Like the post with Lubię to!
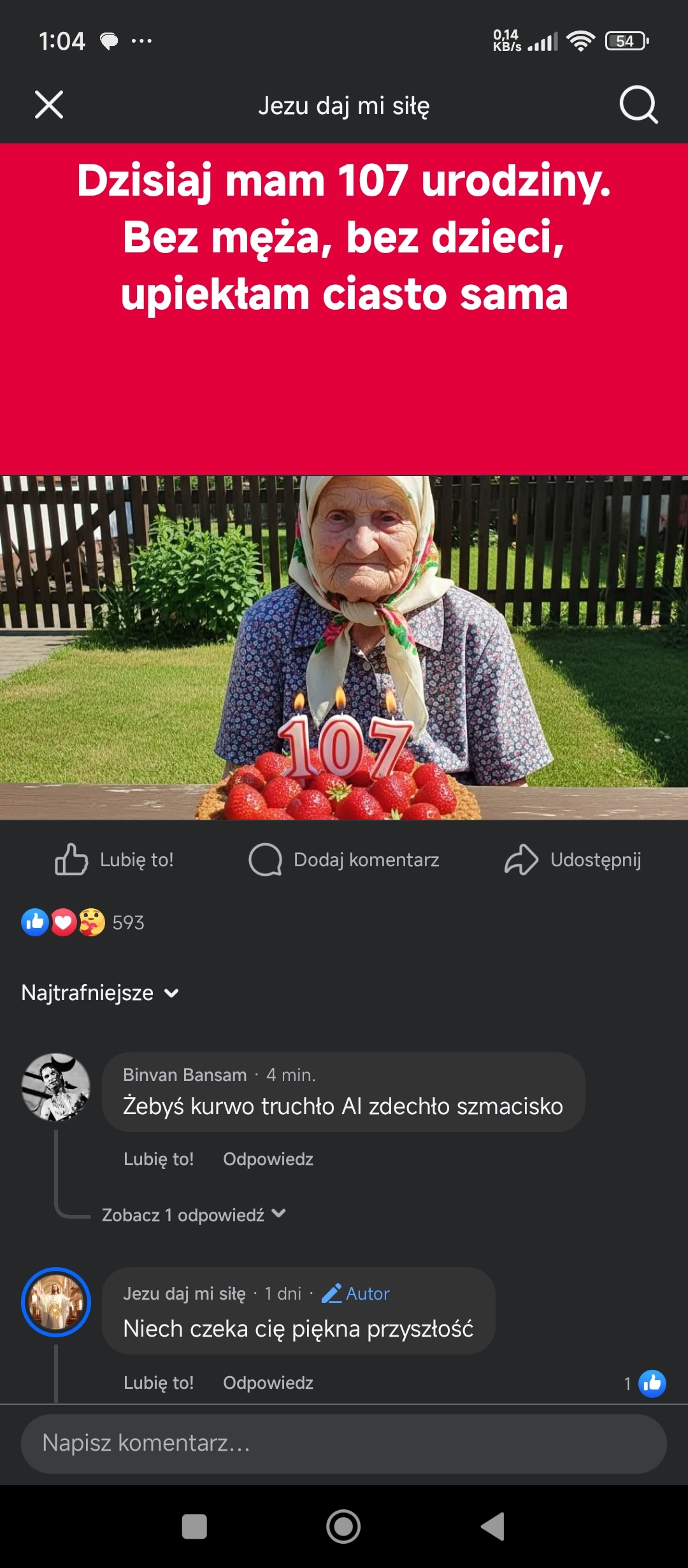This screenshot has height=1568, width=688. (x=115, y=859)
